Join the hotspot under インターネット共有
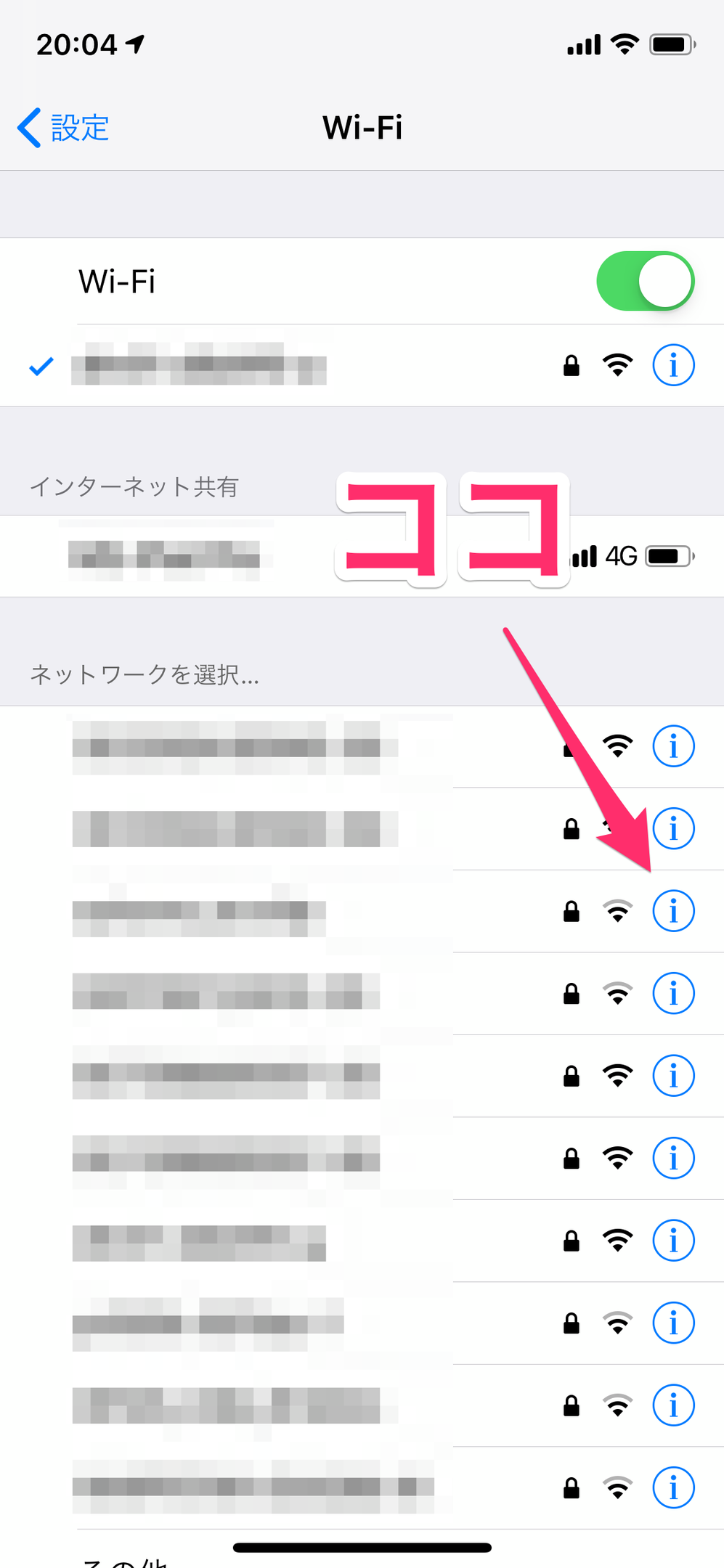This screenshot has width=724, height=1568. coord(218,557)
